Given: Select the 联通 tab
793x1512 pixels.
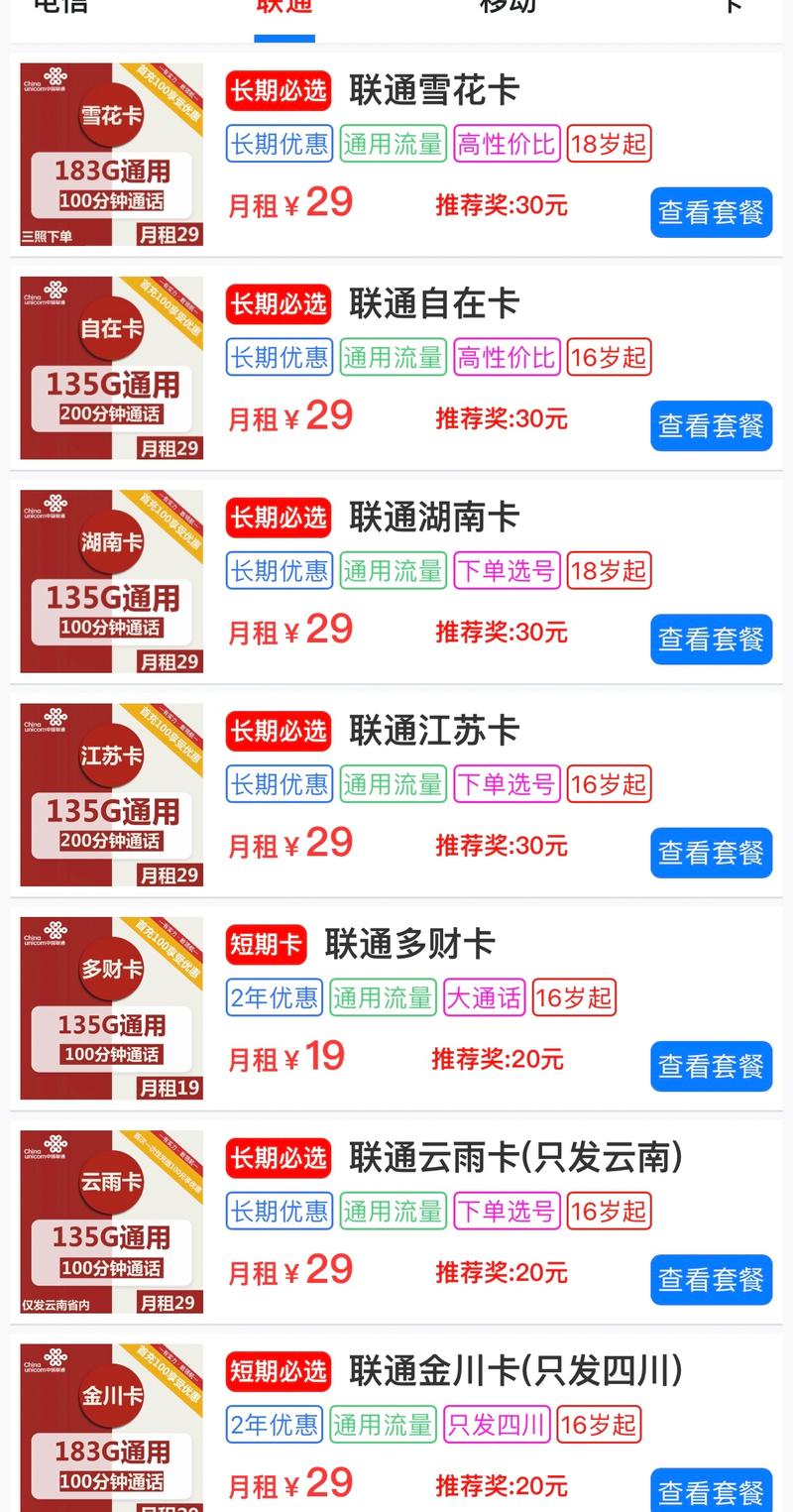Looking at the screenshot, I should (x=284, y=8).
